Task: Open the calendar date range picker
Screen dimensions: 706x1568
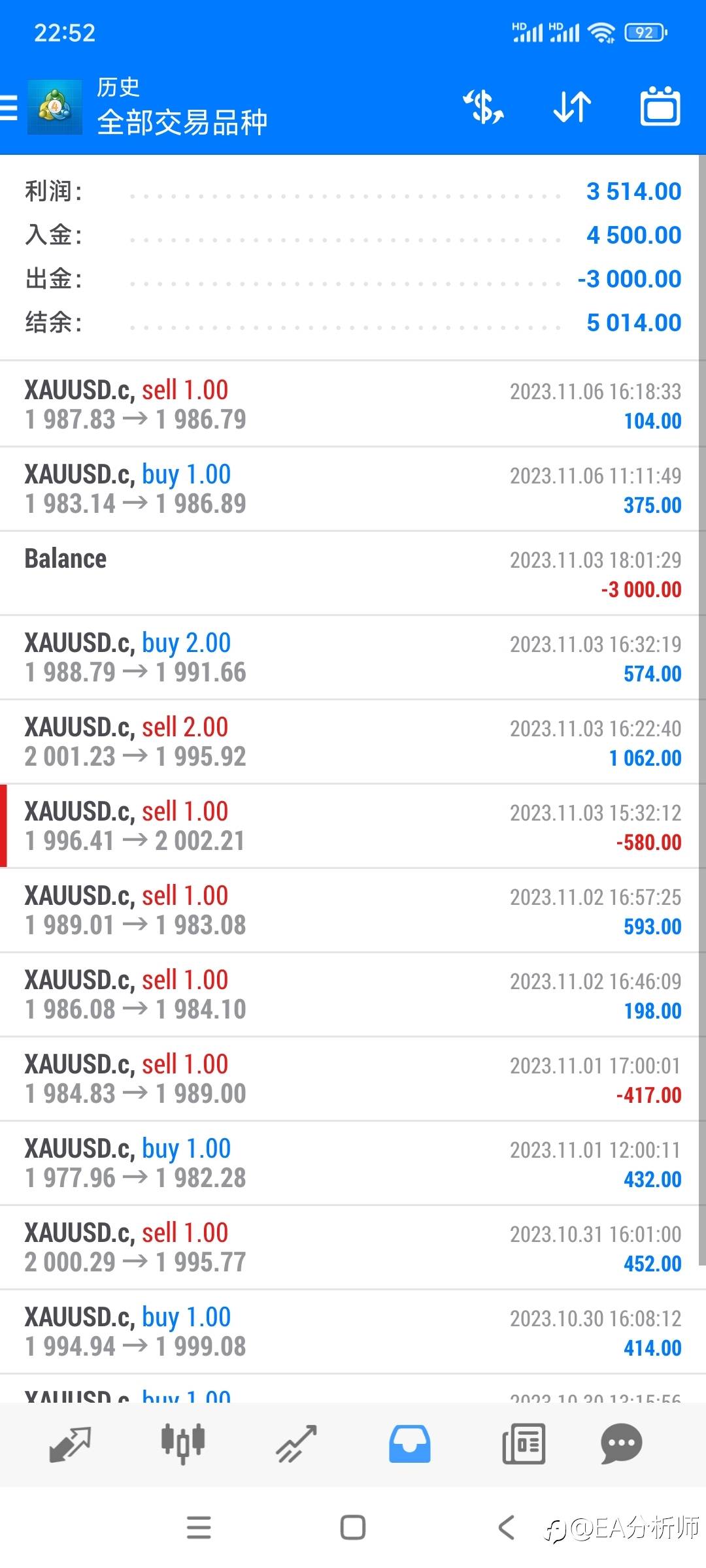Action: click(660, 106)
